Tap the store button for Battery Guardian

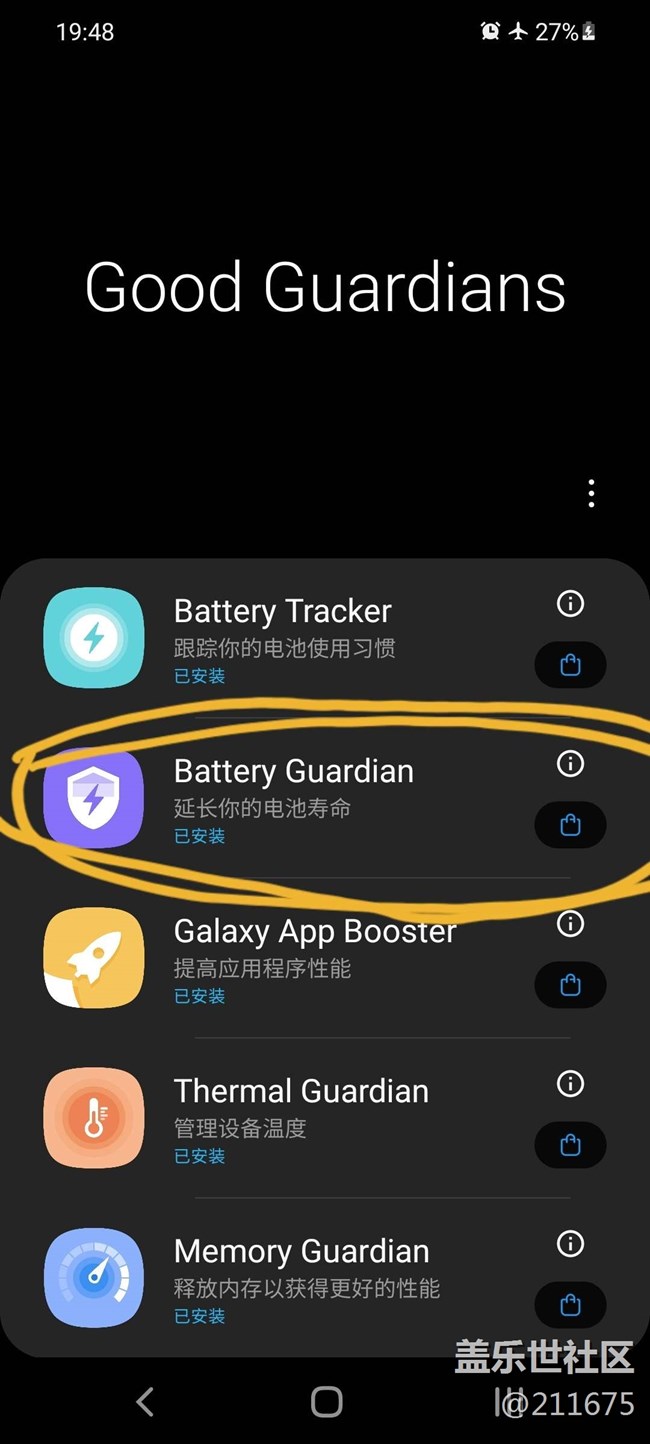point(570,825)
